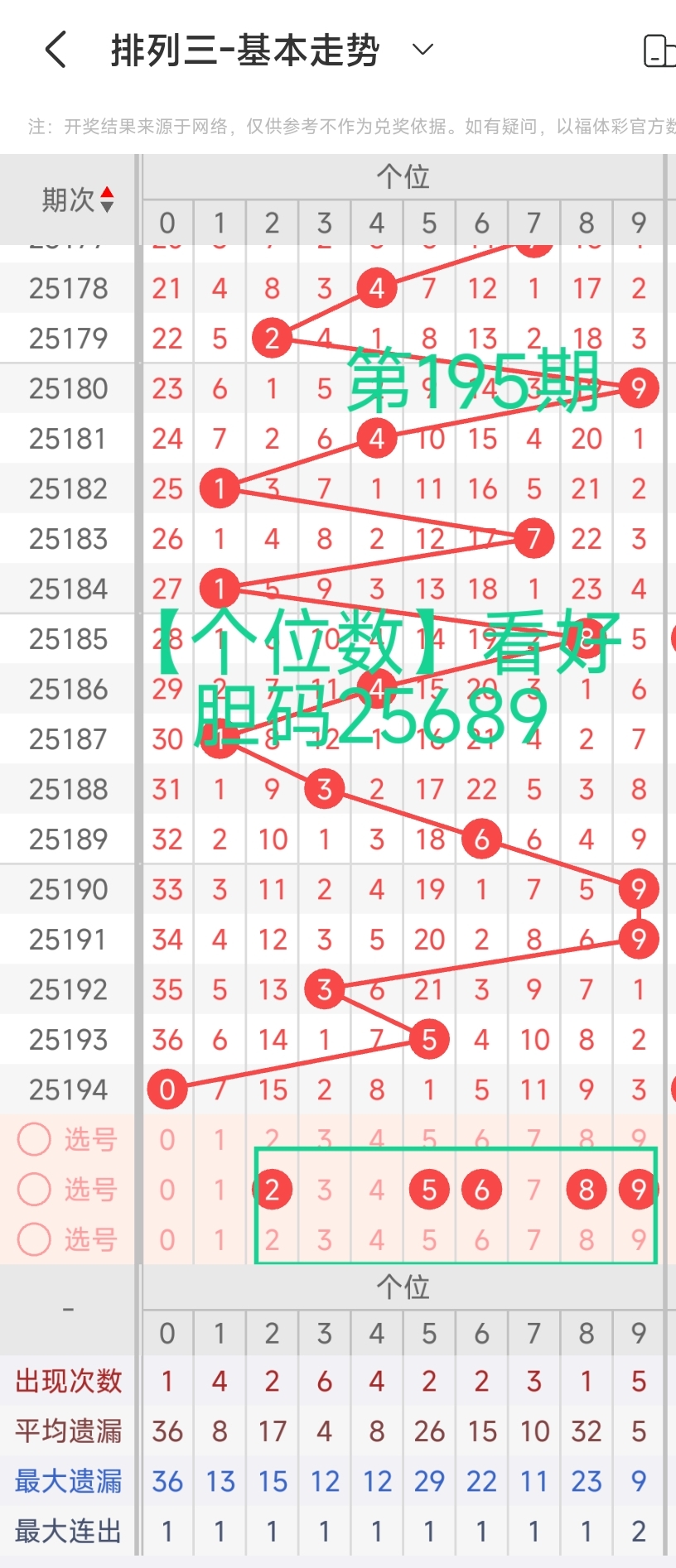Select number 7 in the third 选号 row
The image size is (676, 1568).
pos(534,1239)
